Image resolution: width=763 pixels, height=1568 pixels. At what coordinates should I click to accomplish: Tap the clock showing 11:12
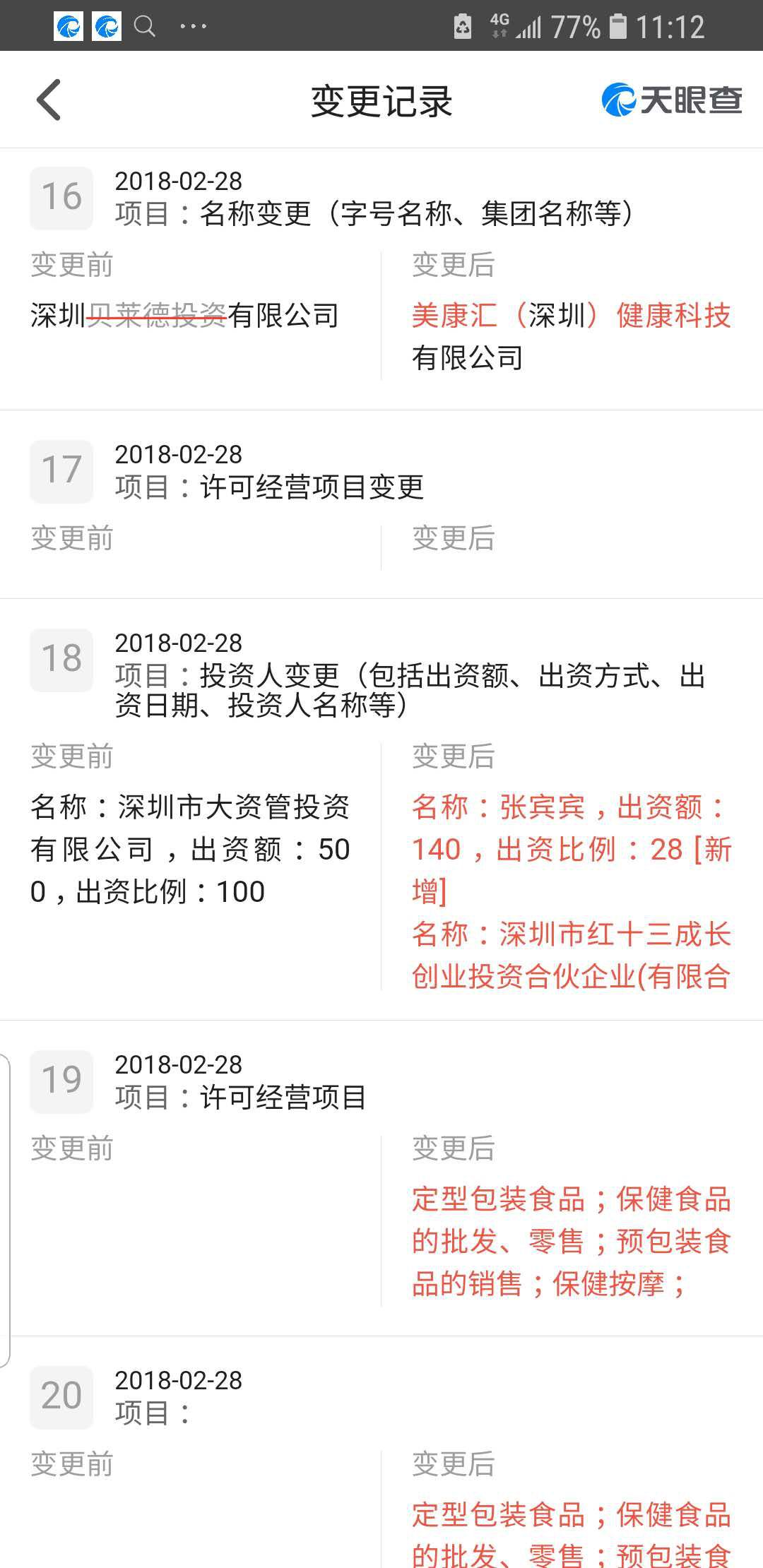pos(672,26)
